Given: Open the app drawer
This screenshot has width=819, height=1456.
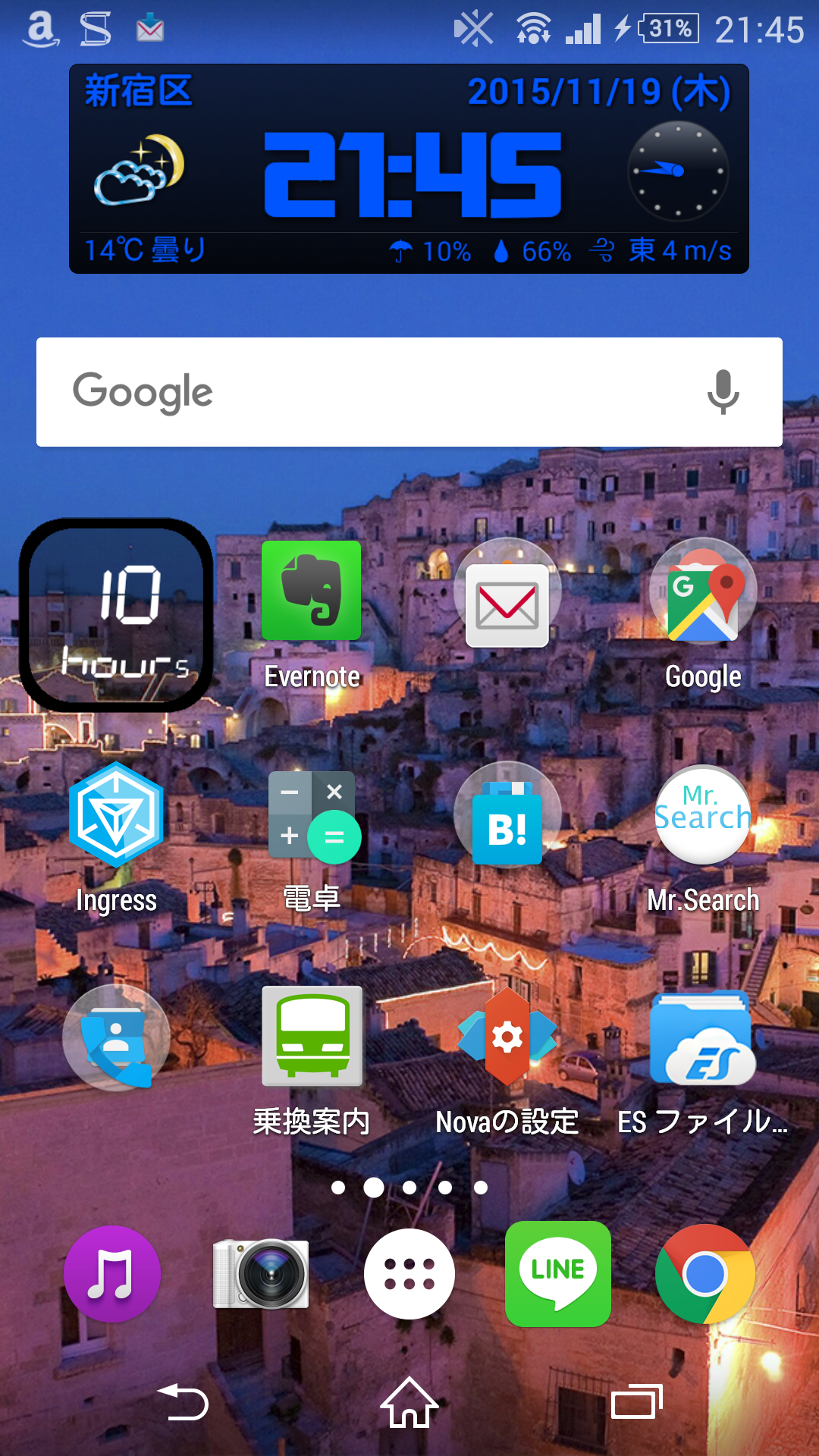Looking at the screenshot, I should 409,1274.
